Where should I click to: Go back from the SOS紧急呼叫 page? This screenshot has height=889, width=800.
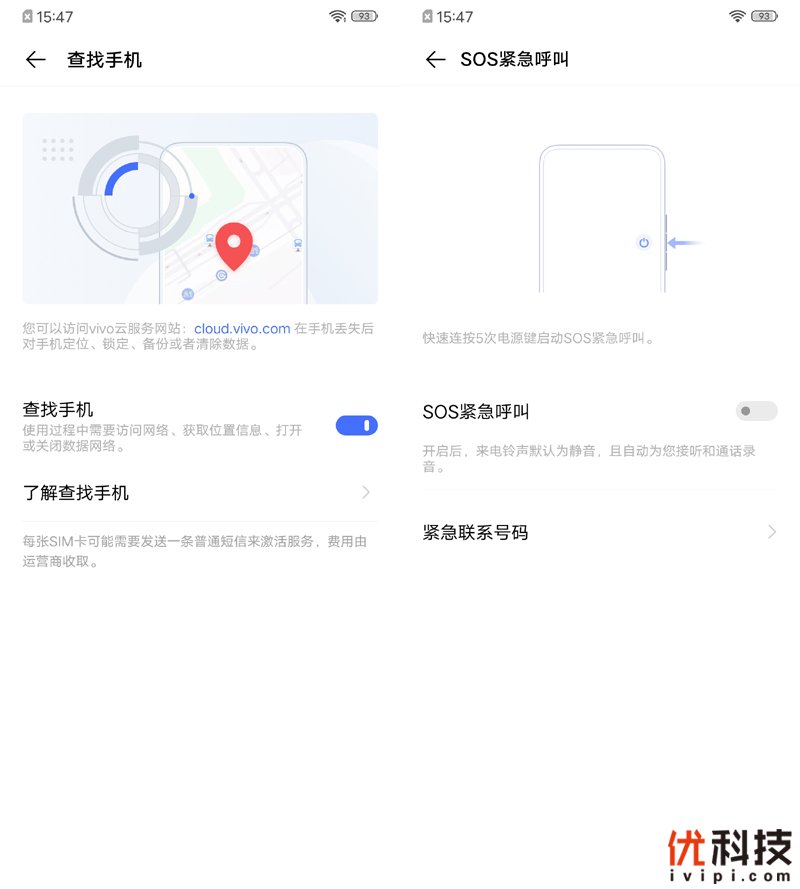click(x=435, y=60)
